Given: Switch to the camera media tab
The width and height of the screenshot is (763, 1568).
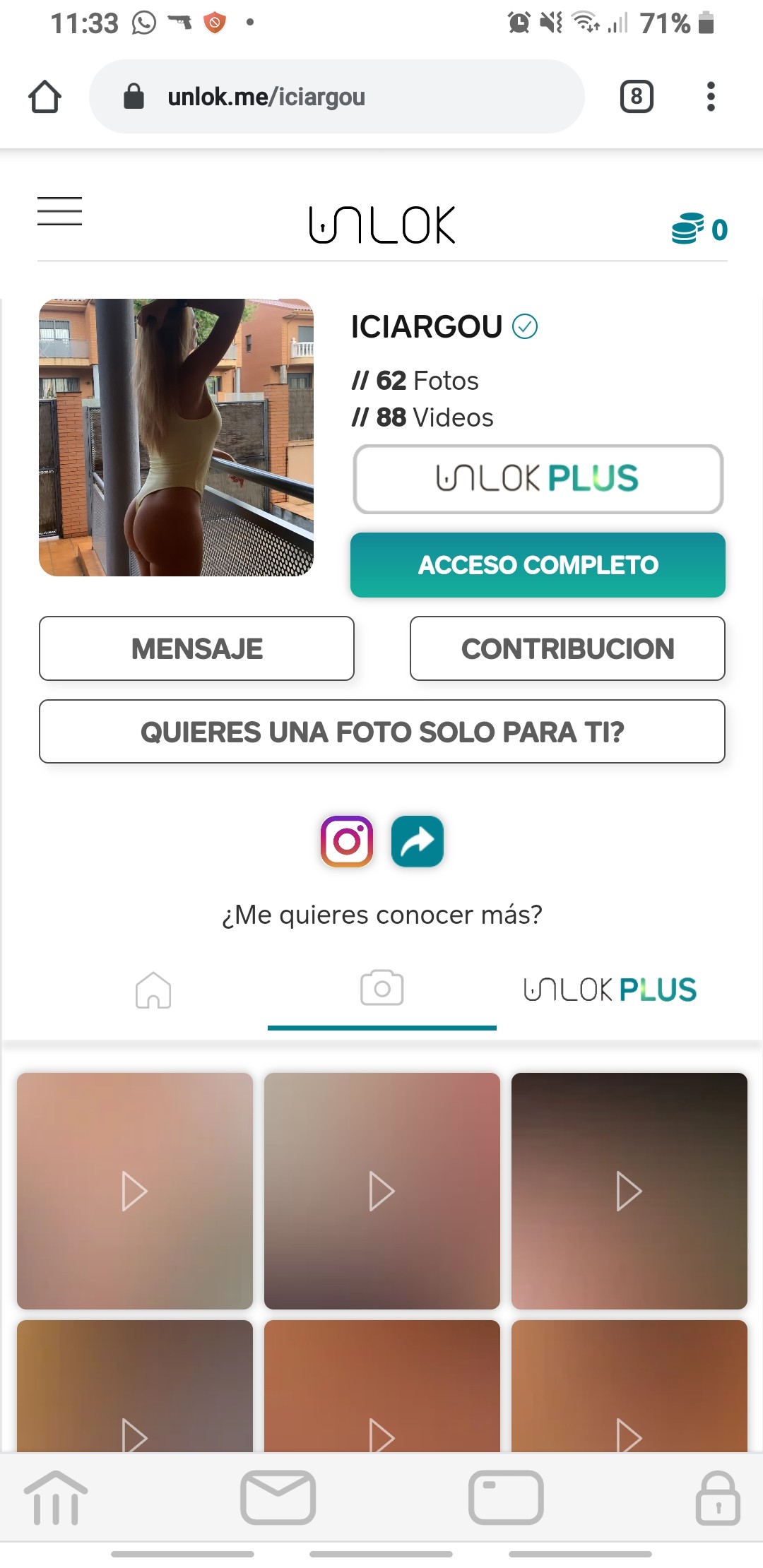Looking at the screenshot, I should (381, 988).
